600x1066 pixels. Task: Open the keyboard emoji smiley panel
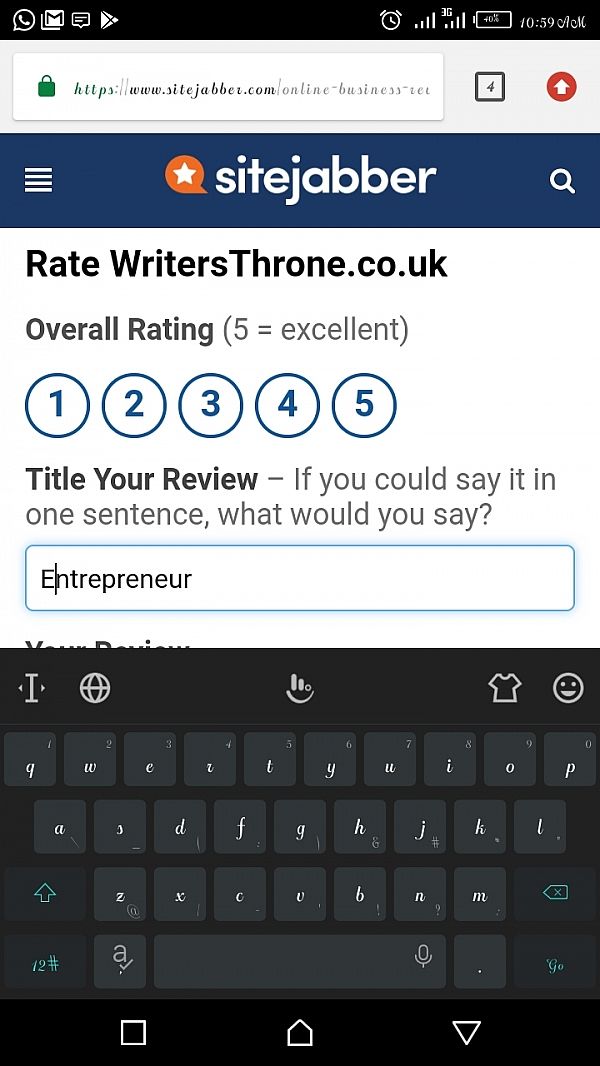pos(568,688)
